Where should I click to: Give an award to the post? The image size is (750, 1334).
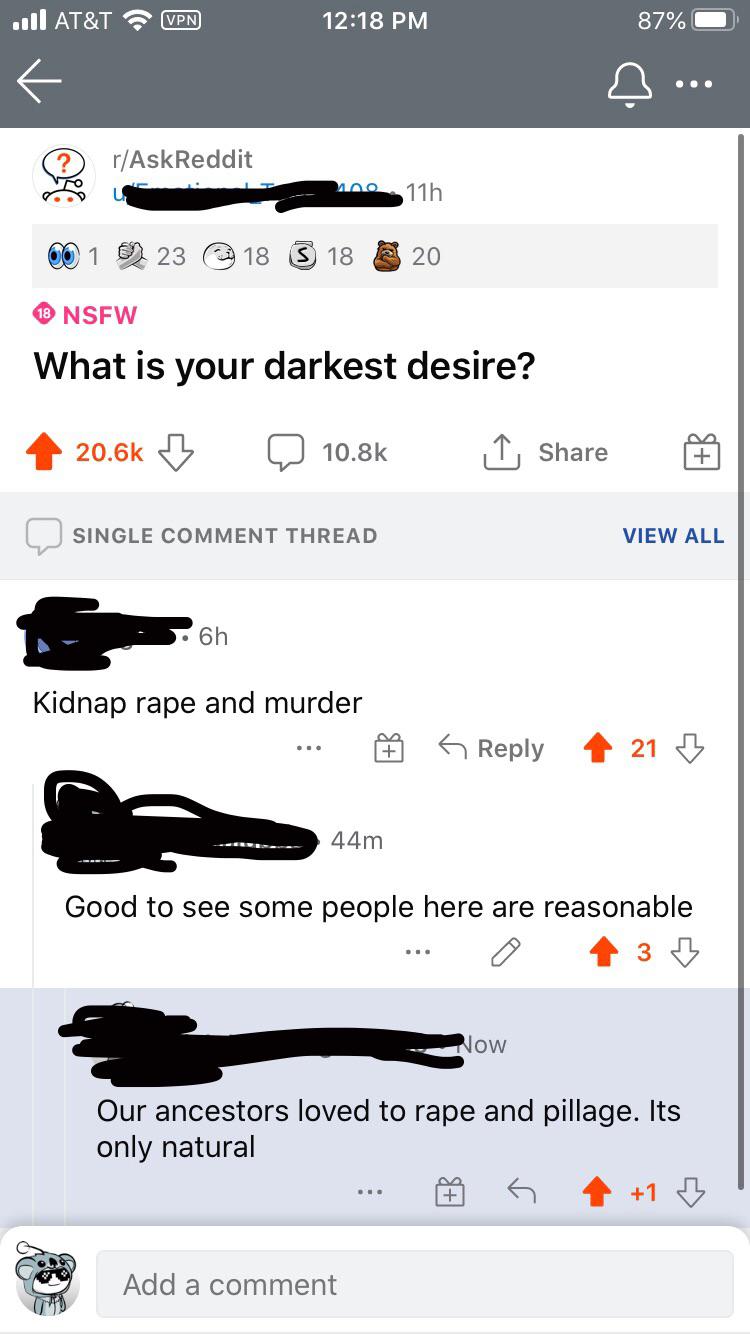coord(701,452)
